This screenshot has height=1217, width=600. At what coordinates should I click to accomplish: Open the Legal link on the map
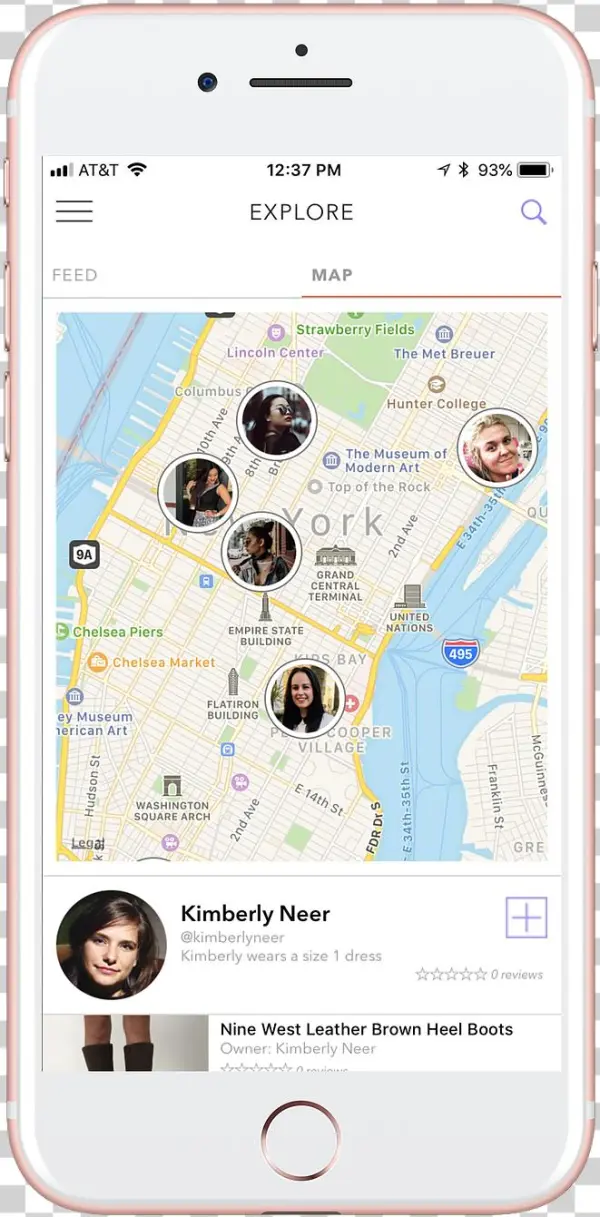pos(86,844)
